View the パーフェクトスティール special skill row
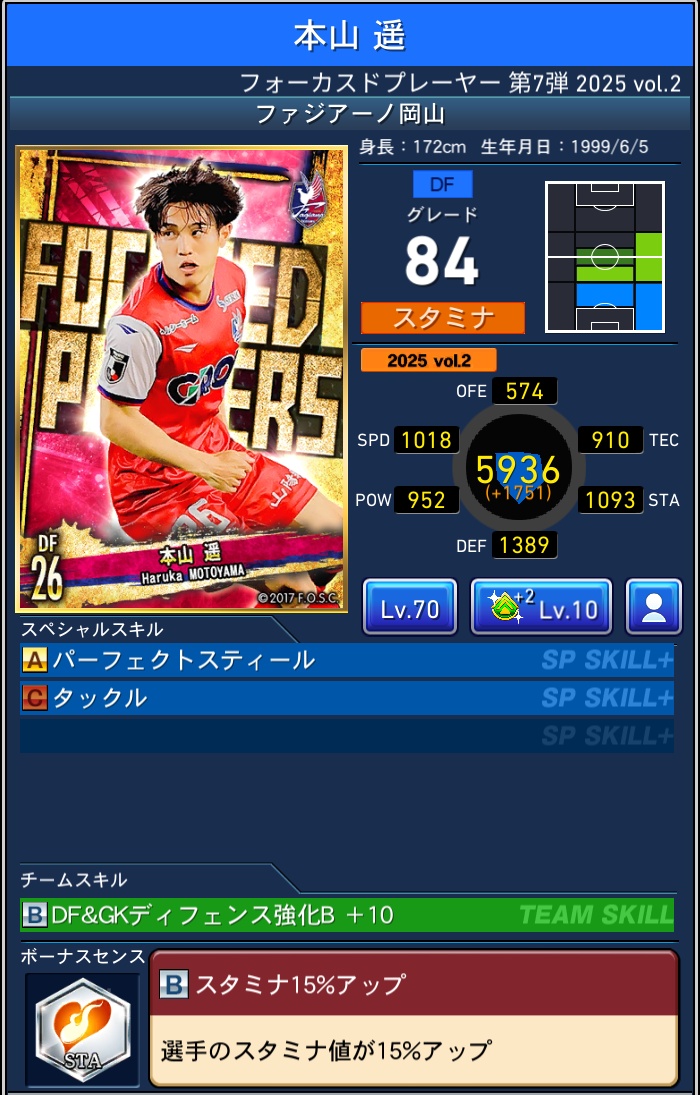Image resolution: width=700 pixels, height=1095 pixels. pos(346,660)
